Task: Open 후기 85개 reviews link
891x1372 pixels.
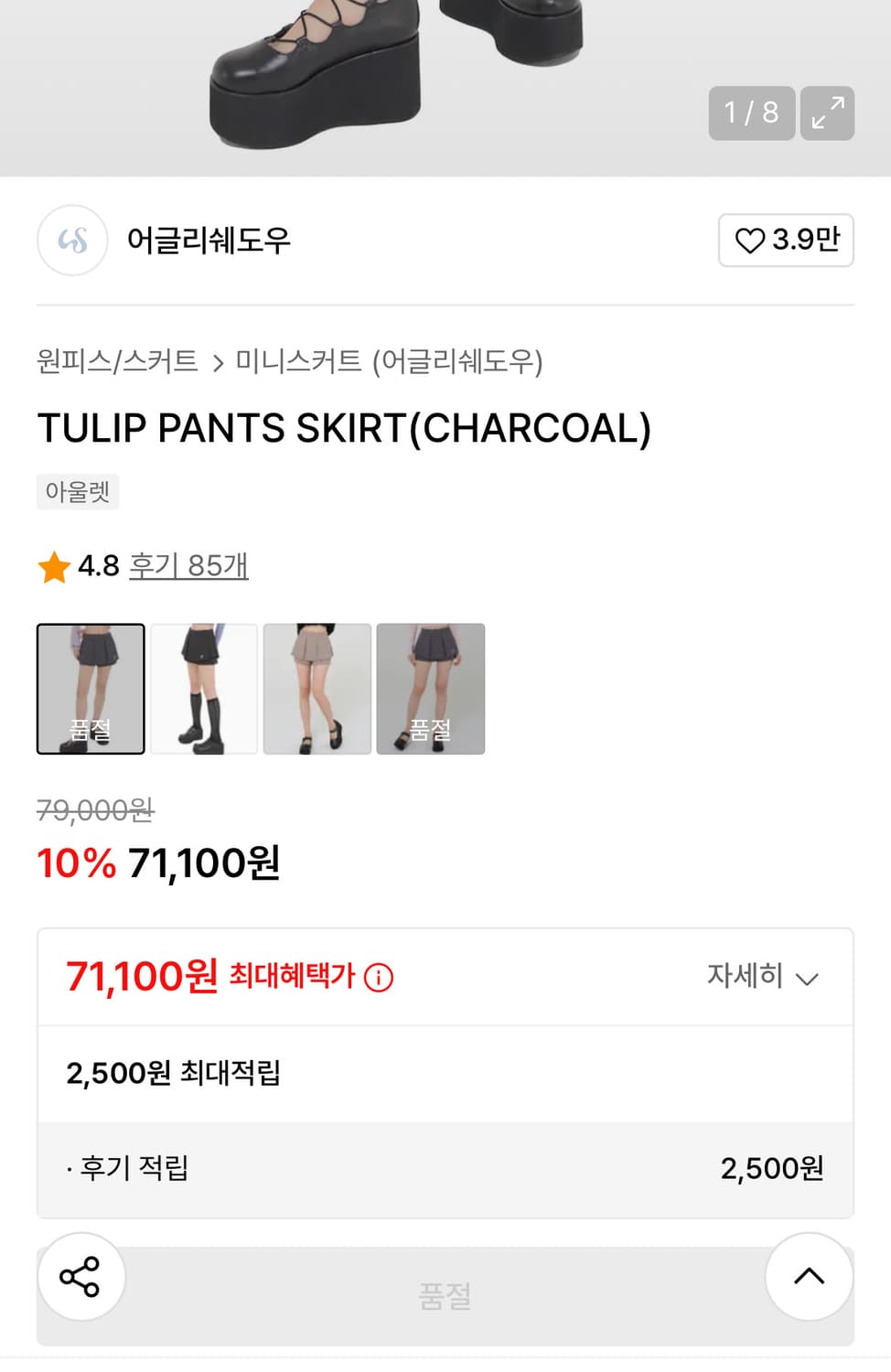Action: point(188,566)
